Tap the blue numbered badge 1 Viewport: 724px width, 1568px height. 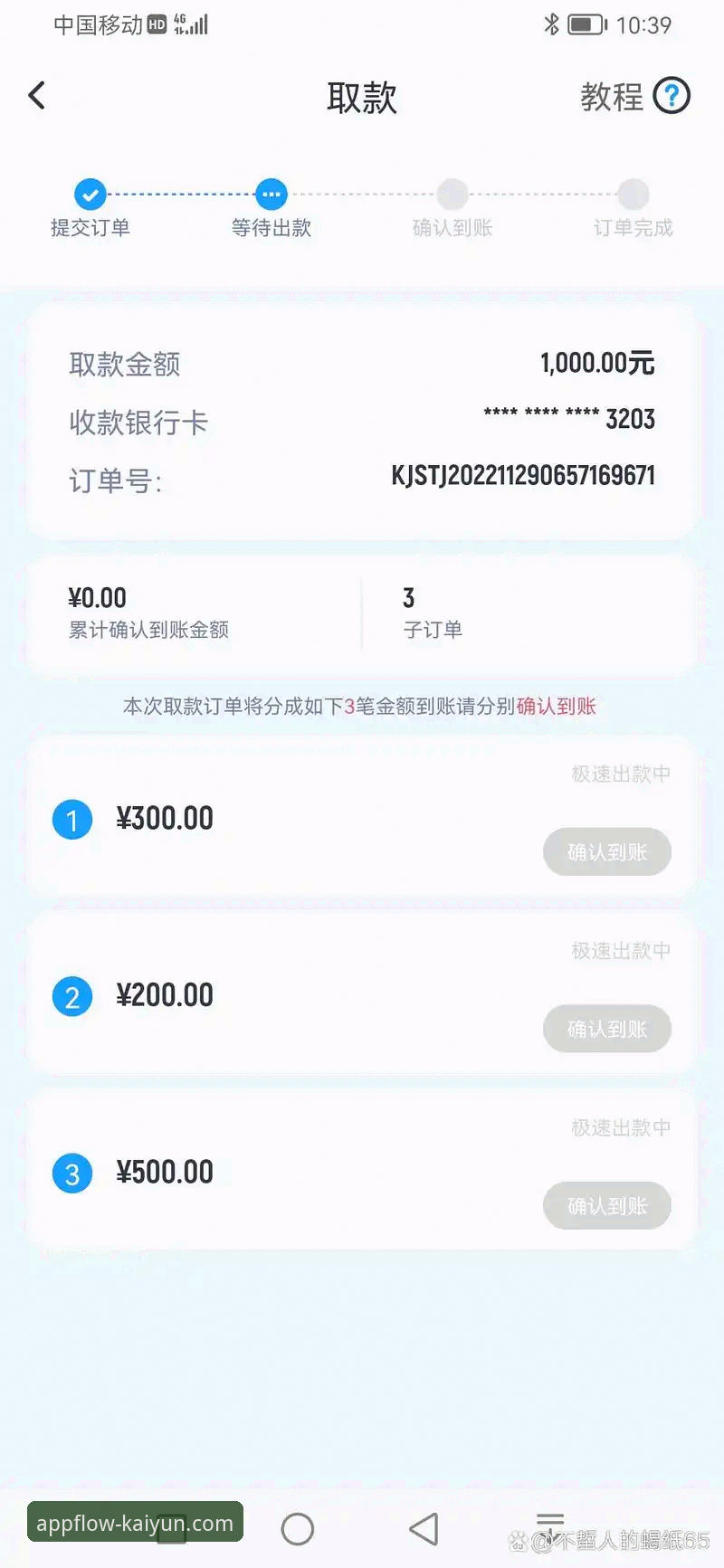click(x=72, y=819)
